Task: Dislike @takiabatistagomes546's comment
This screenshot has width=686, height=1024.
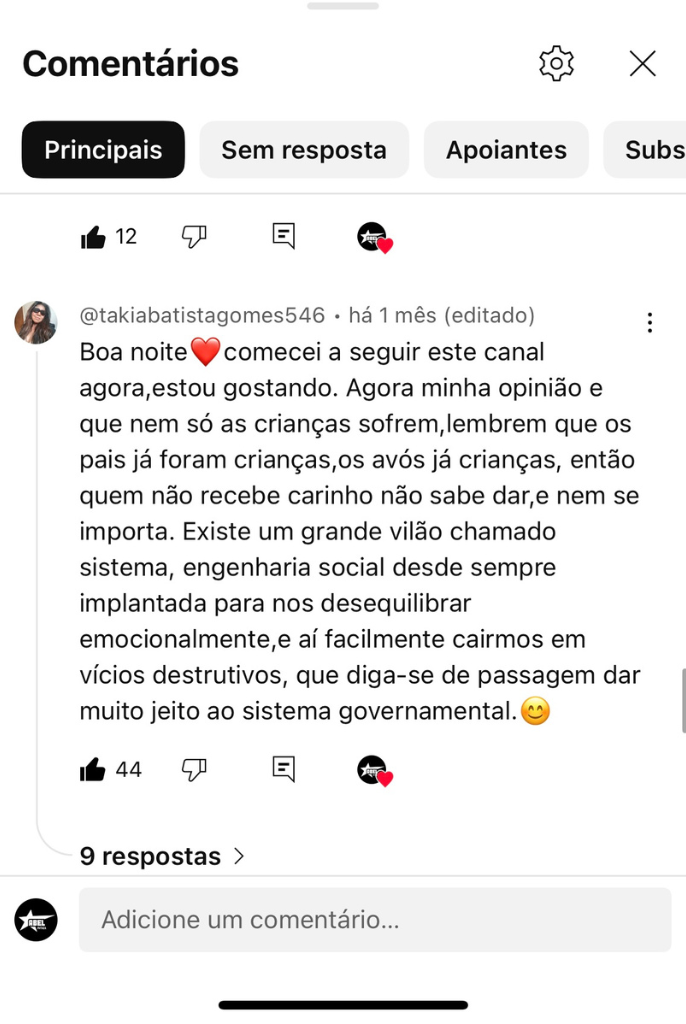Action: 194,769
